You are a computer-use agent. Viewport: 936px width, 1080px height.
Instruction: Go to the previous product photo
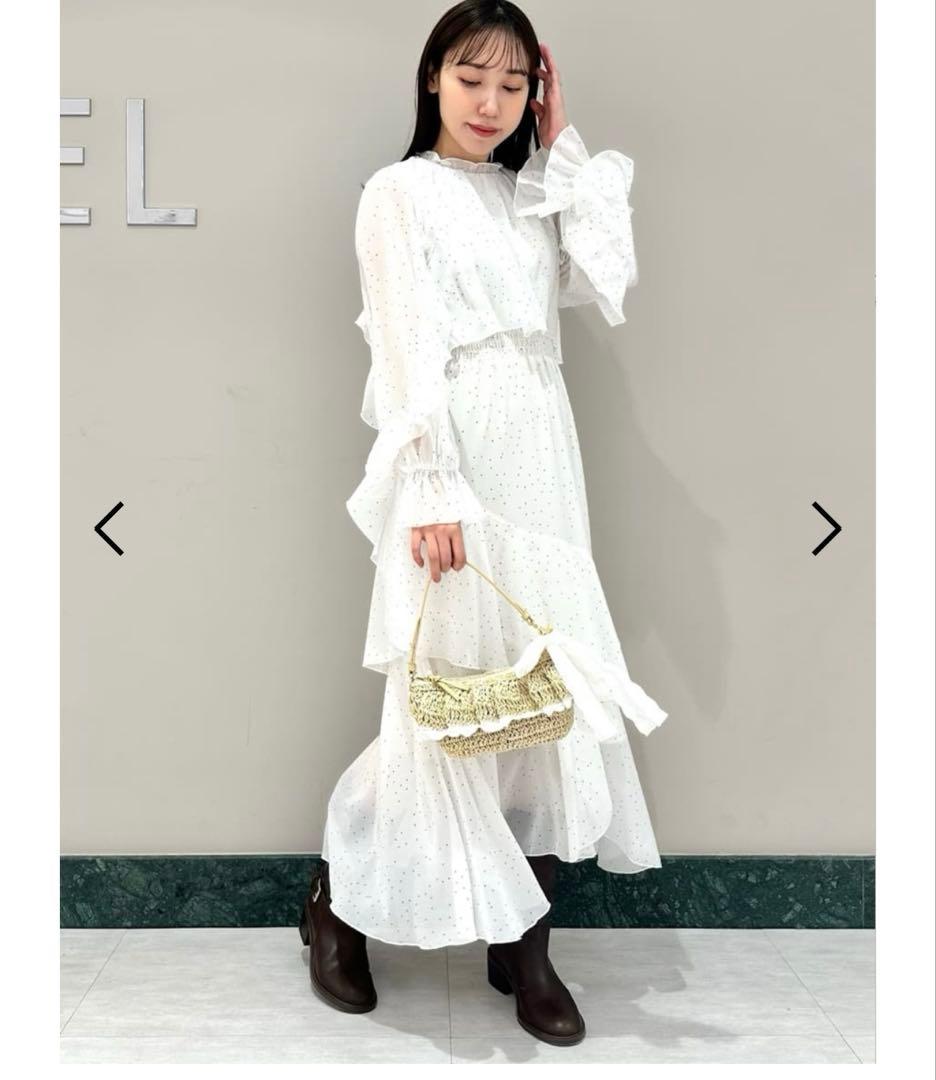(x=109, y=529)
